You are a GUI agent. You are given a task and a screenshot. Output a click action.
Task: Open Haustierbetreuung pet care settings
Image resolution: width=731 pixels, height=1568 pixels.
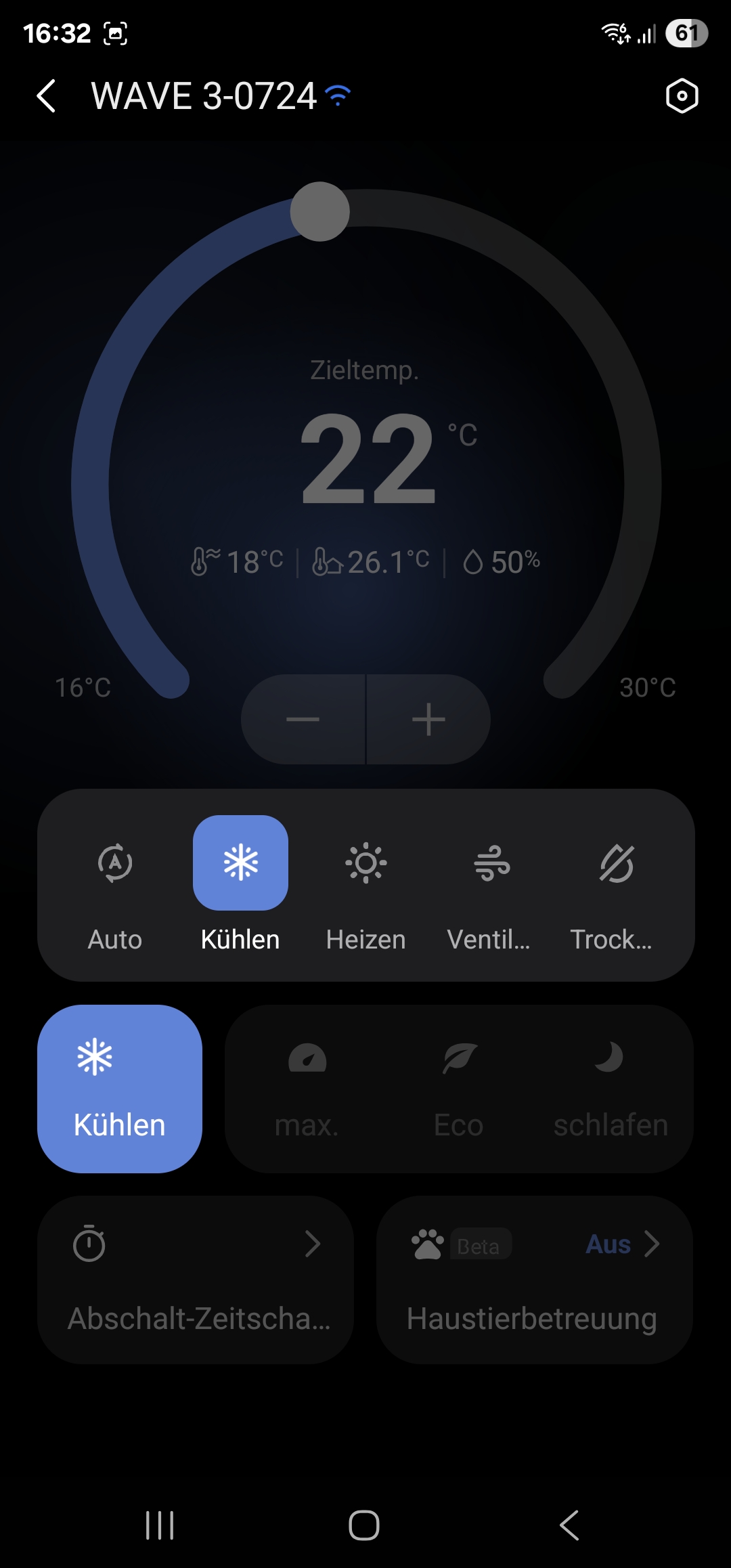coord(535,1280)
